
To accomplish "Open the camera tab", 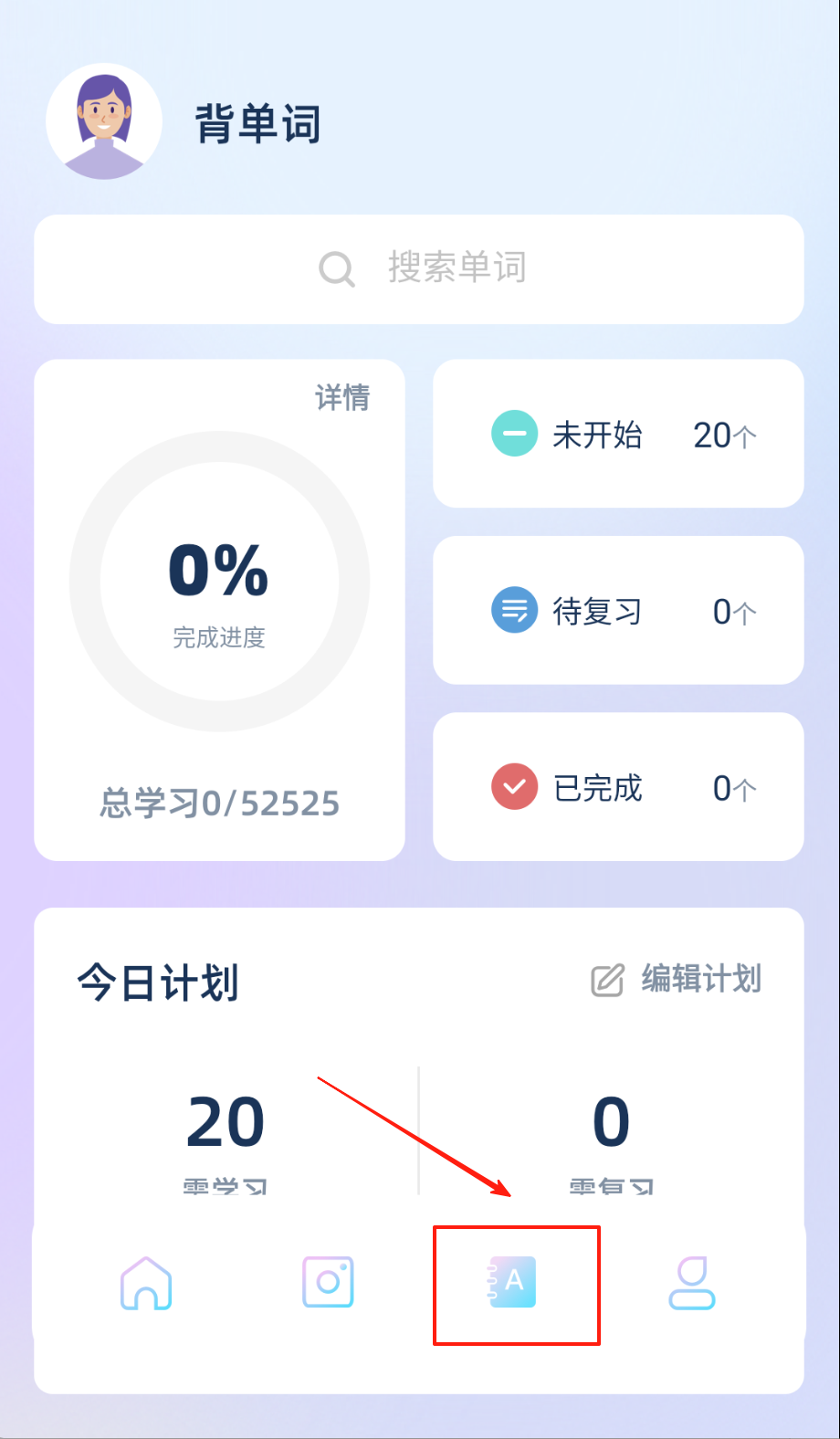I will (x=328, y=1282).
